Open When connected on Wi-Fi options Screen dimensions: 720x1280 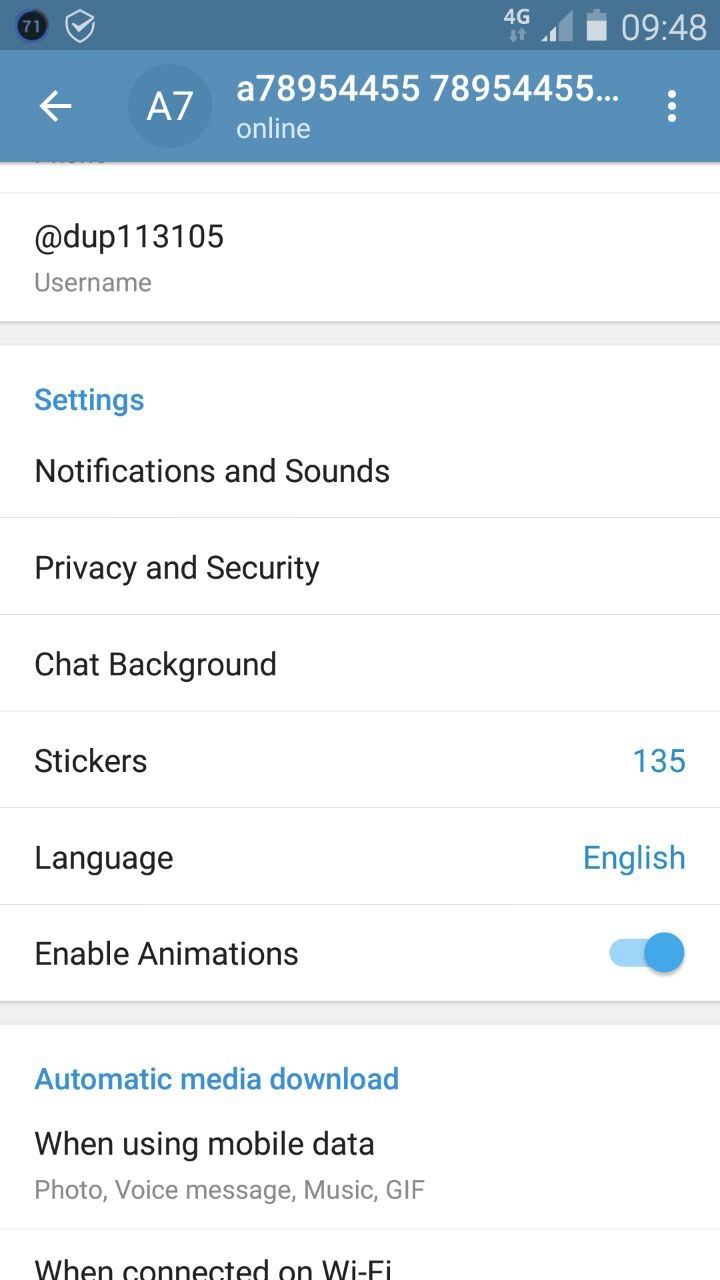point(360,1256)
